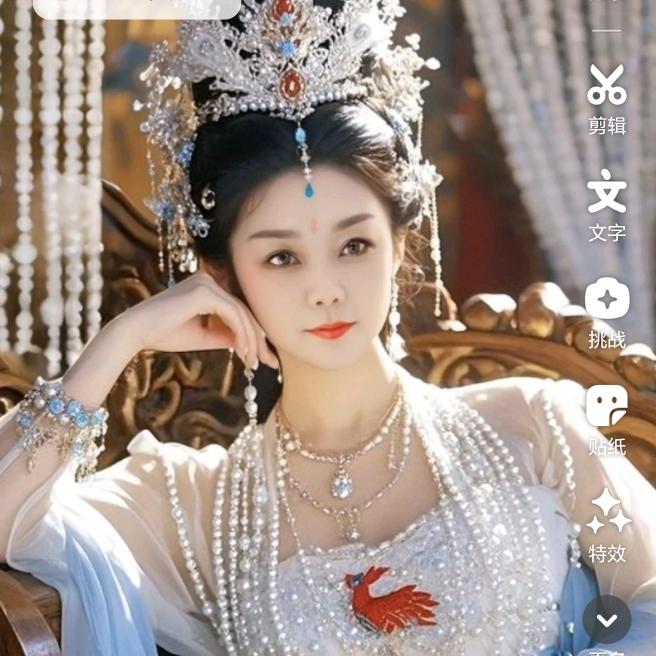Open the 特效 effects tool
Screen dimensions: 656x656
click(x=608, y=527)
